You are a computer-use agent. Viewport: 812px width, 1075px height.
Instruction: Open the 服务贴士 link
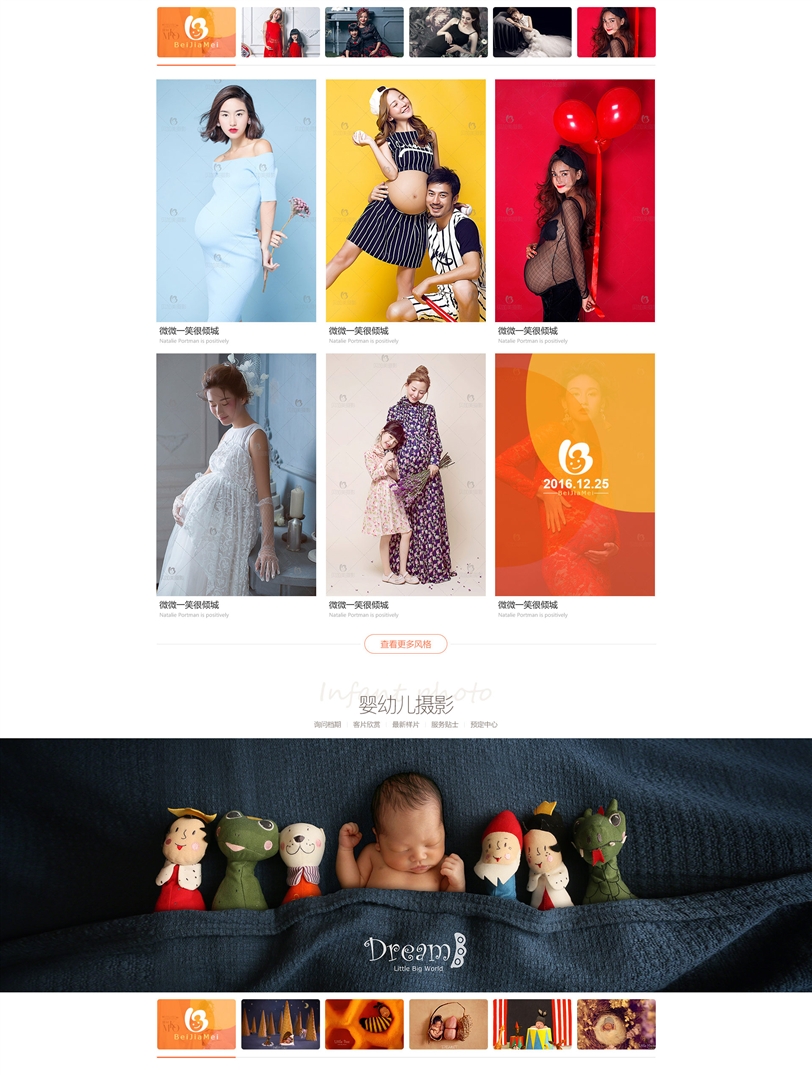[444, 724]
